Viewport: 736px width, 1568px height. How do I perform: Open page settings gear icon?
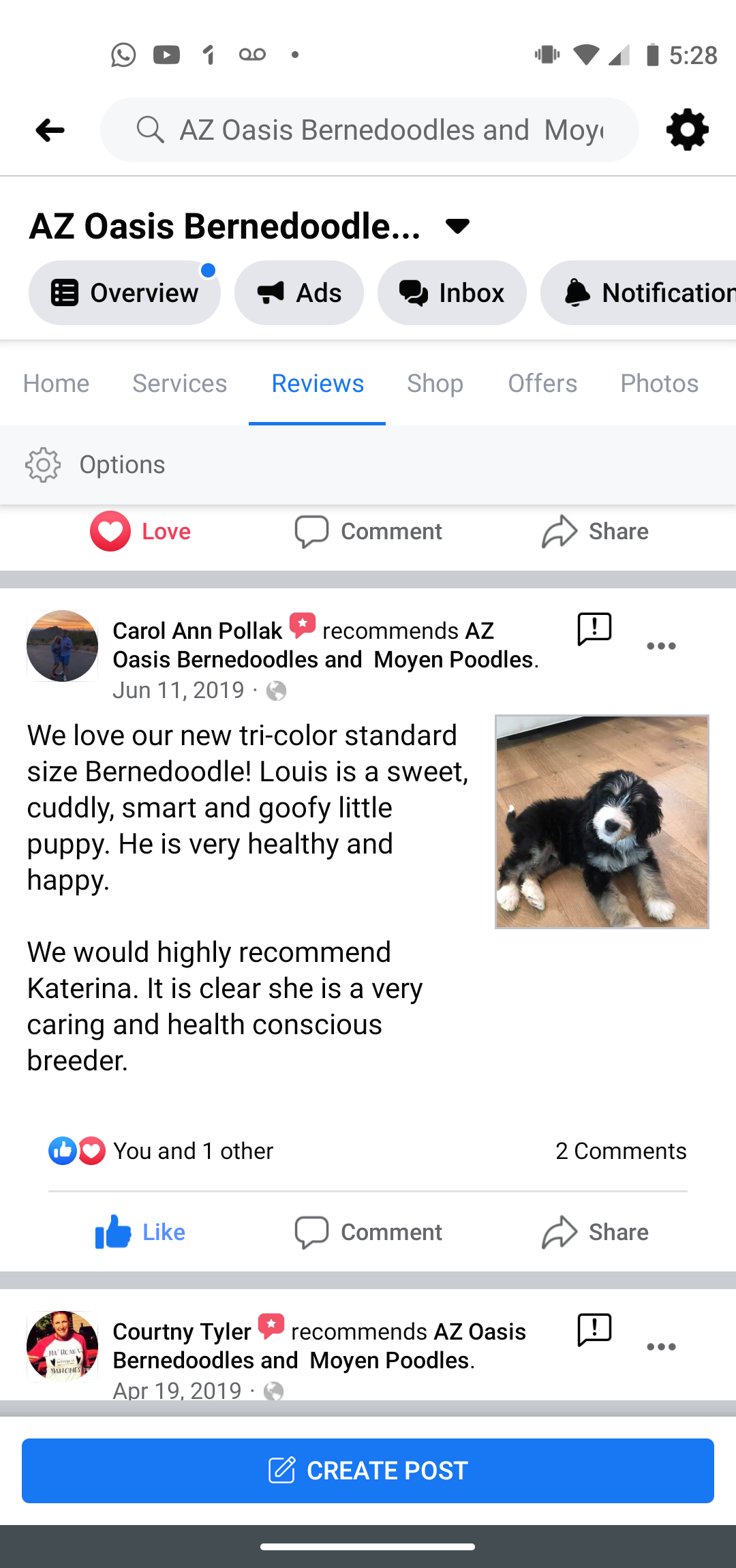pyautogui.click(x=687, y=130)
